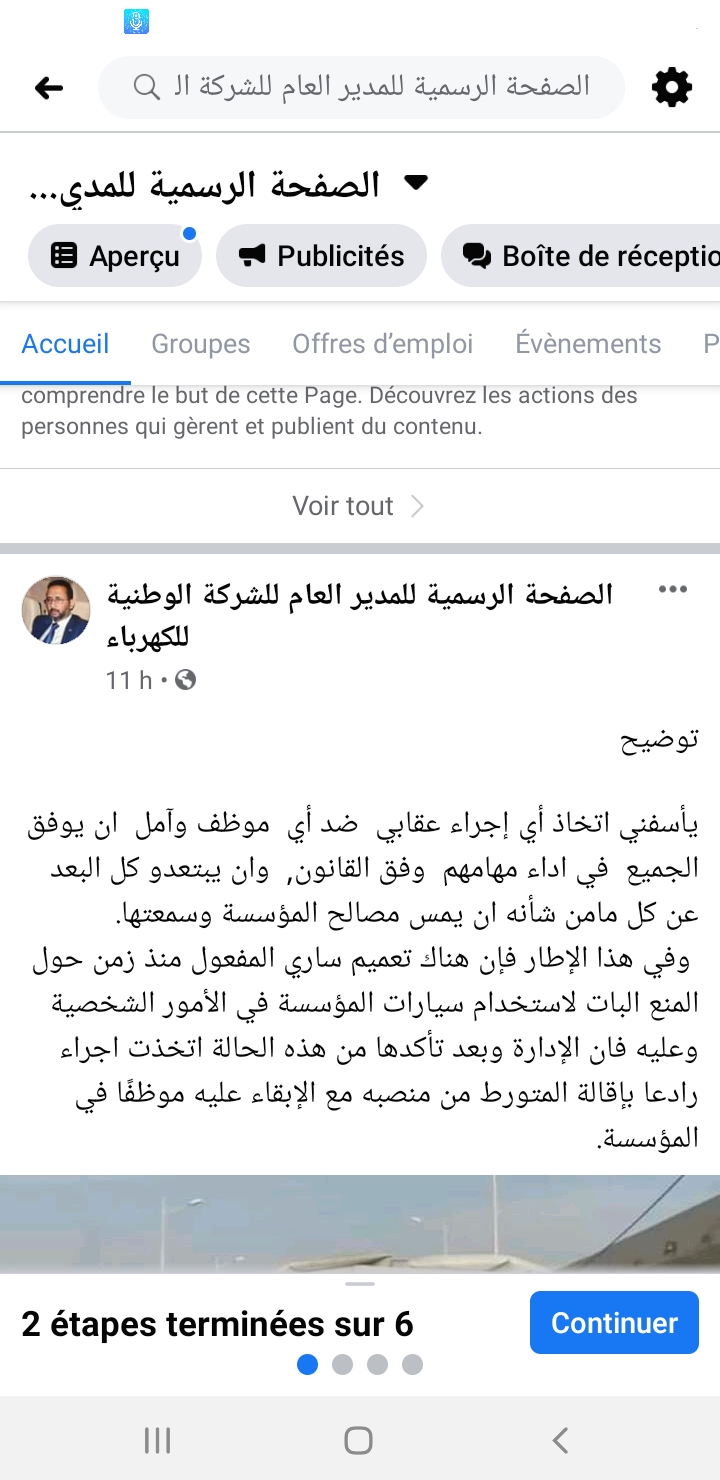Open the Aperçu chip
Screen dimensions: 720x1480
(x=114, y=256)
